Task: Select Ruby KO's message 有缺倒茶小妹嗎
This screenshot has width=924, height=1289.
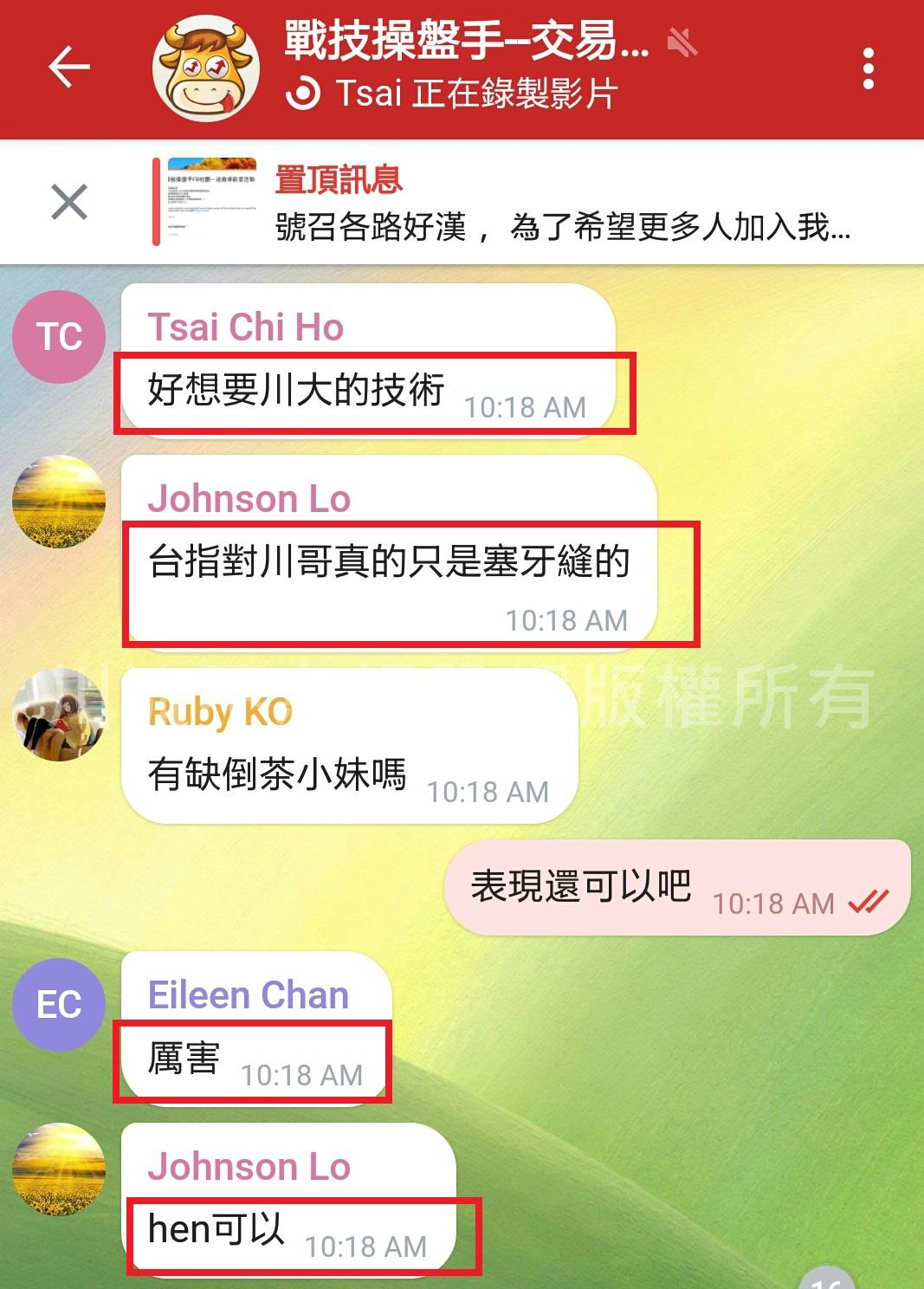Action: pos(277,774)
